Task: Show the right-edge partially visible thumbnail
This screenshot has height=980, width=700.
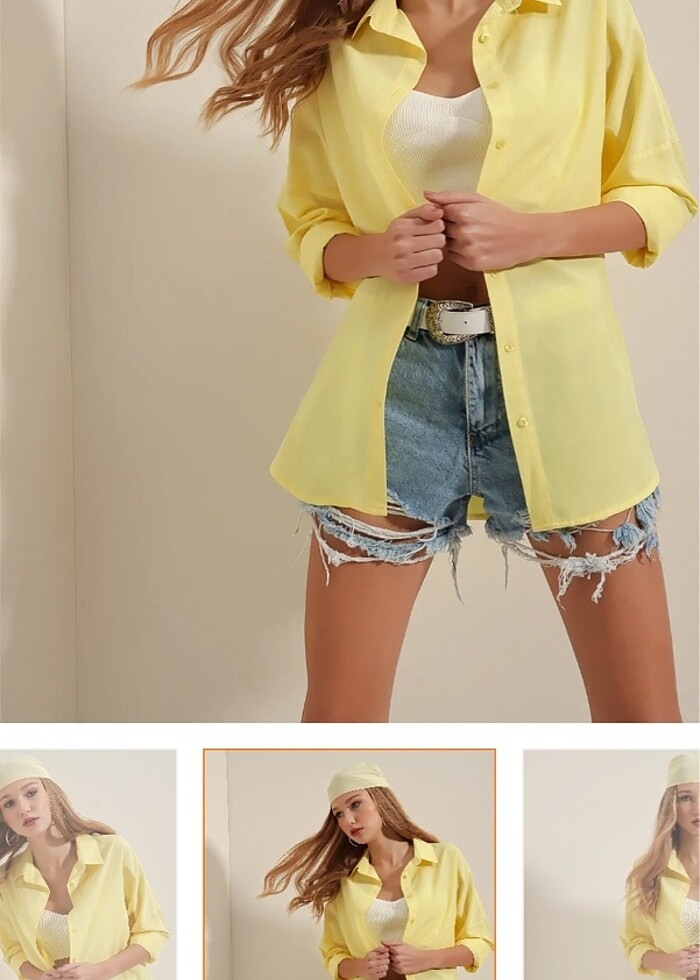Action: click(612, 865)
